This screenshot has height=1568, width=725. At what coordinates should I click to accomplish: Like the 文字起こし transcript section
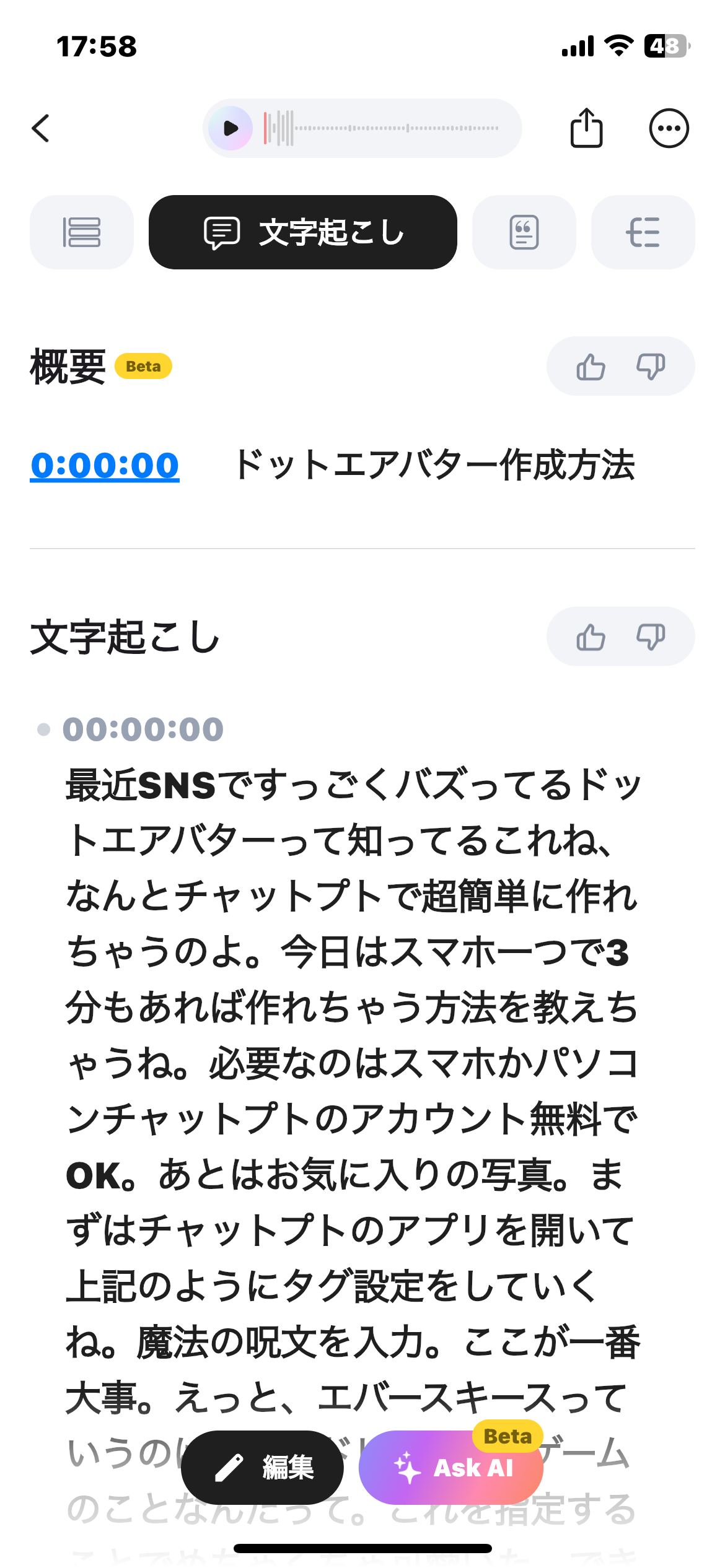(591, 637)
